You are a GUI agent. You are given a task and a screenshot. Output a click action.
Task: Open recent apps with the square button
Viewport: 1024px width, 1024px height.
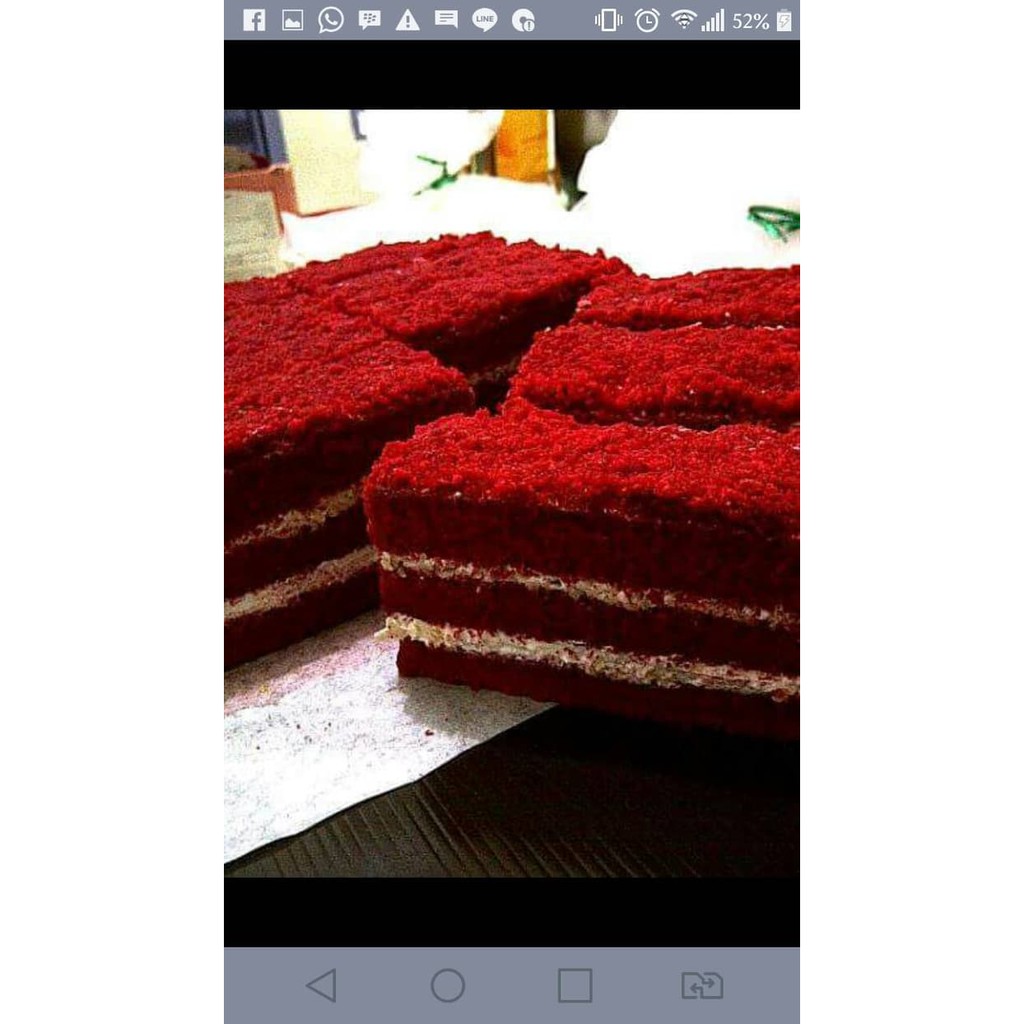[575, 986]
